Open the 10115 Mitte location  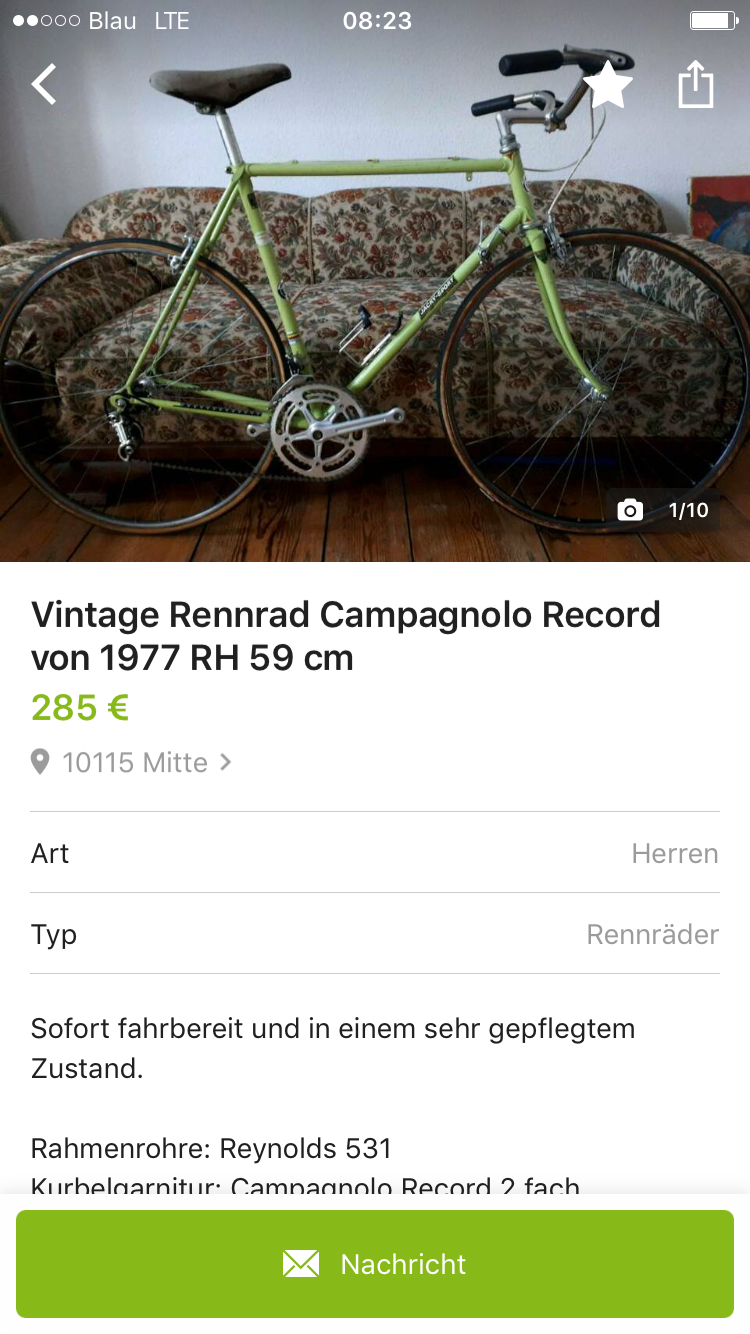(x=133, y=763)
